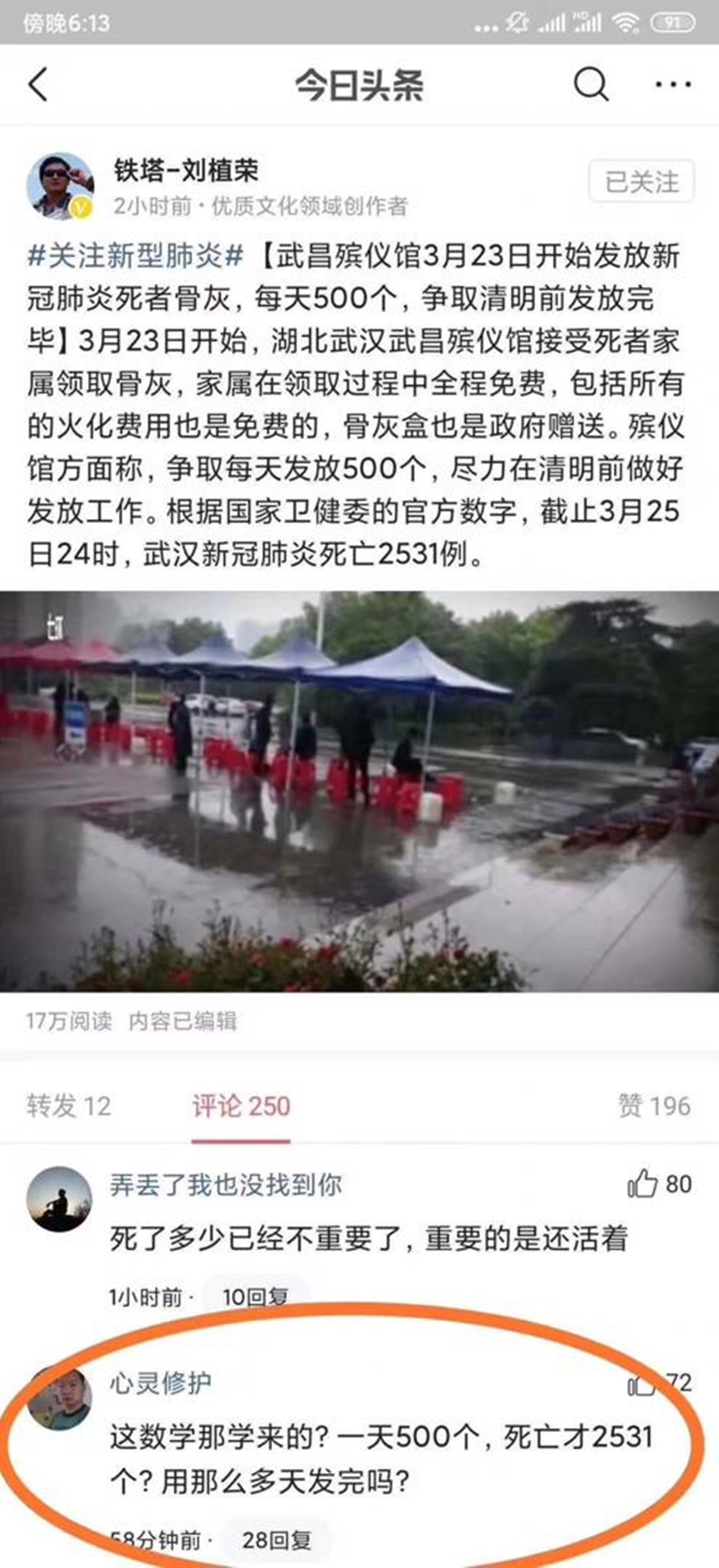719x1568 pixels.
Task: Go back using the top-left arrow
Action: [38, 85]
